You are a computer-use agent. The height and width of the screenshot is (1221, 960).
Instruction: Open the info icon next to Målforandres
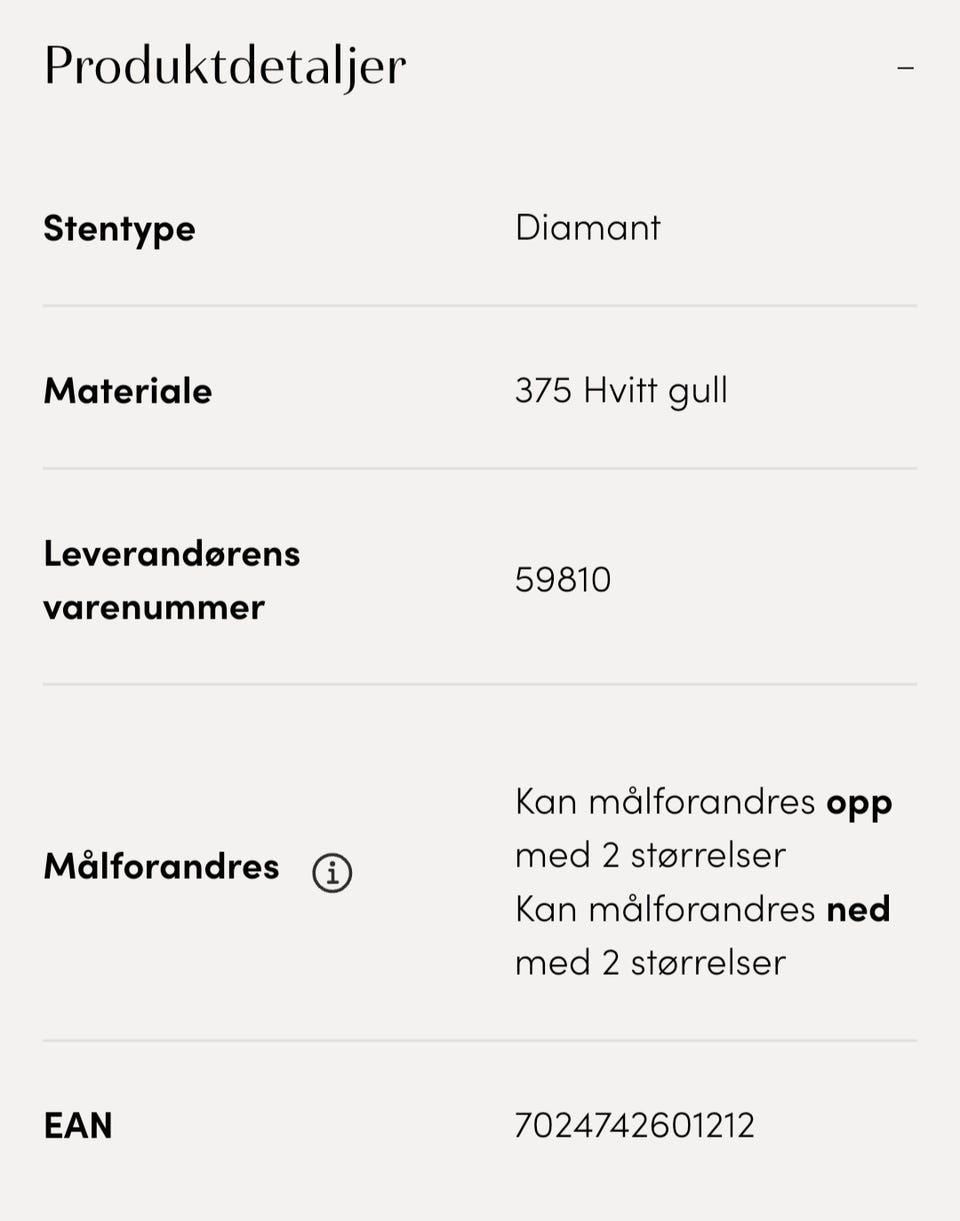coord(331,871)
